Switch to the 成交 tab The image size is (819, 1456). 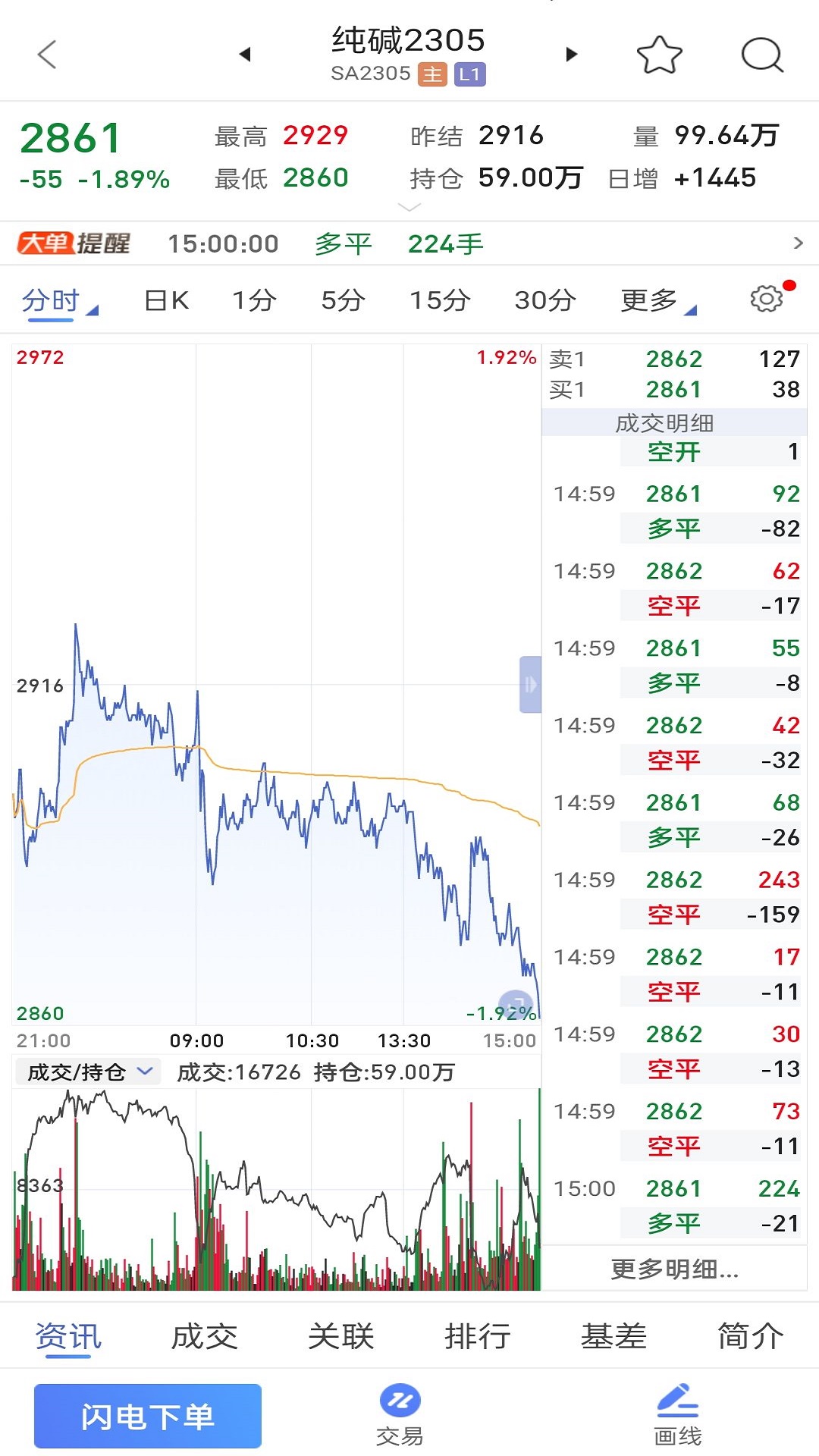click(205, 1336)
